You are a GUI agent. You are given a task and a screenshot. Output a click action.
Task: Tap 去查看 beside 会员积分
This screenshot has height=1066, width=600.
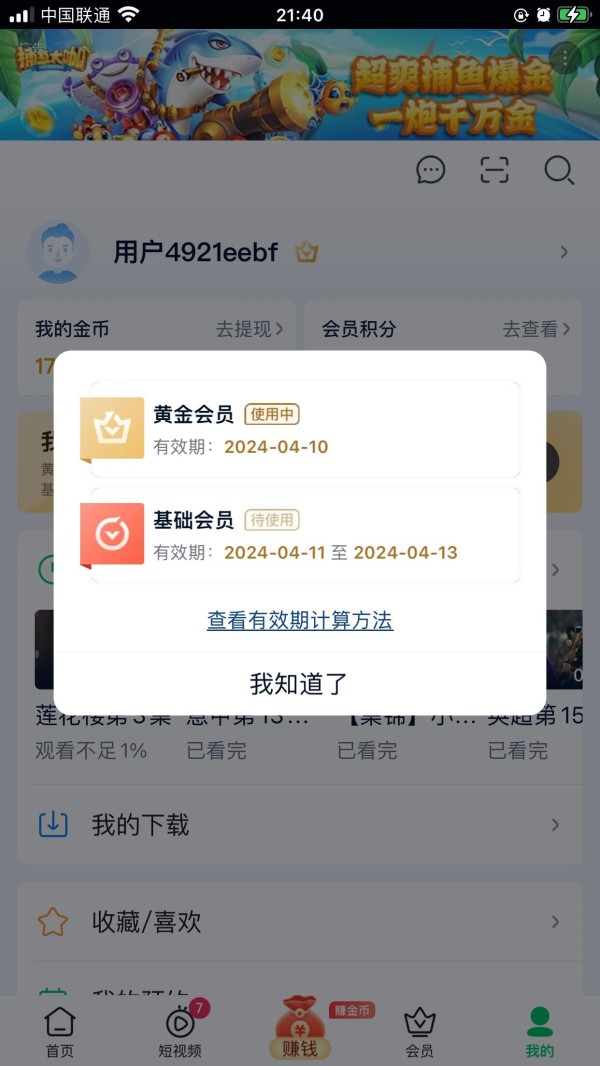pos(536,330)
